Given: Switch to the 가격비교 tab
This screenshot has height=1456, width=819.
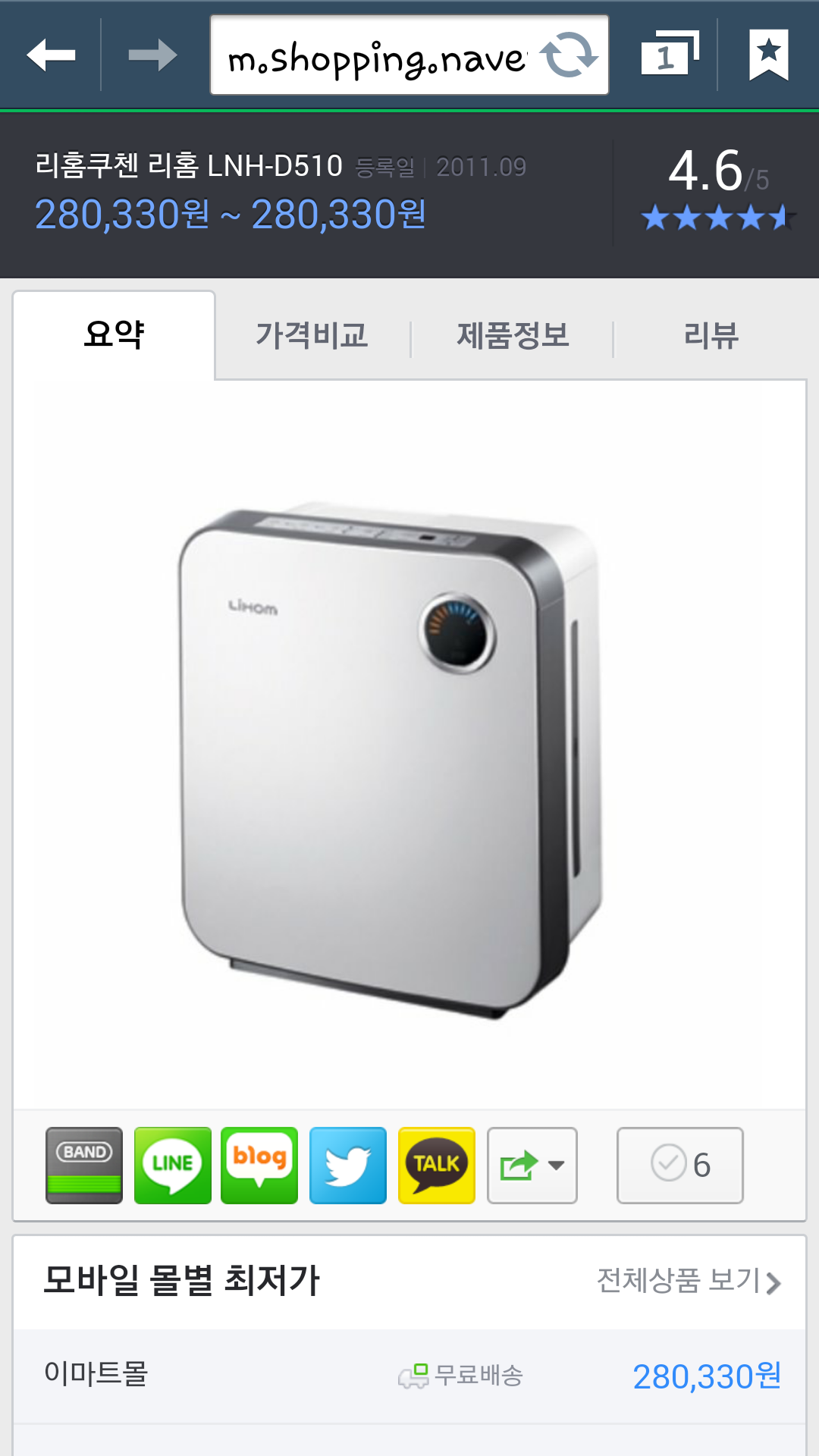Looking at the screenshot, I should point(312,335).
